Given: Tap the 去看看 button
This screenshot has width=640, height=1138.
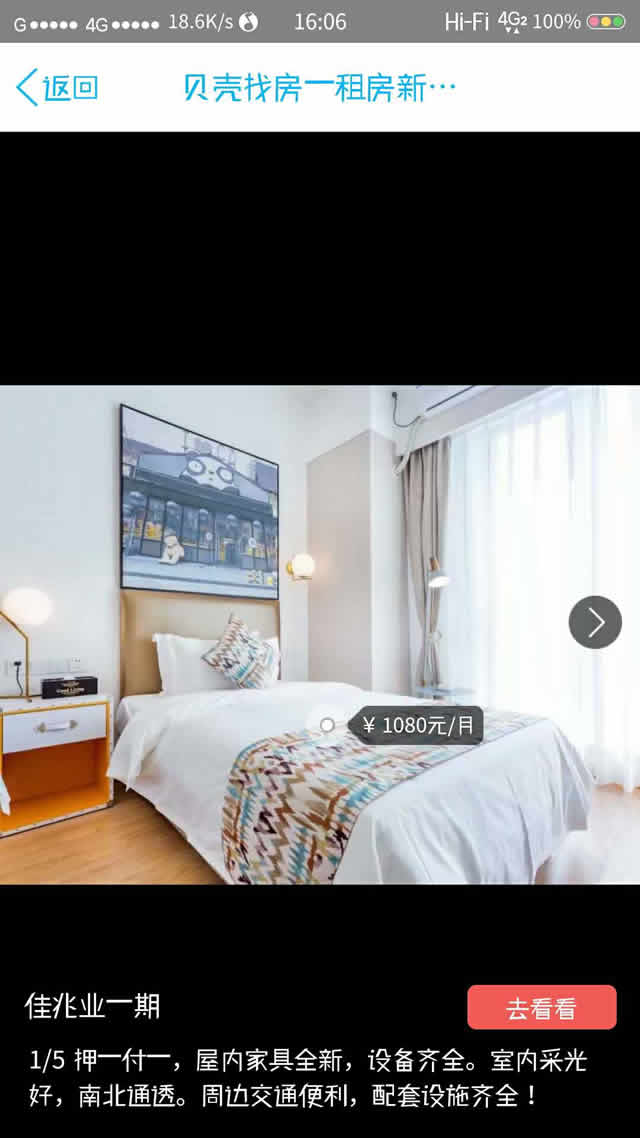Looking at the screenshot, I should pos(541,1008).
